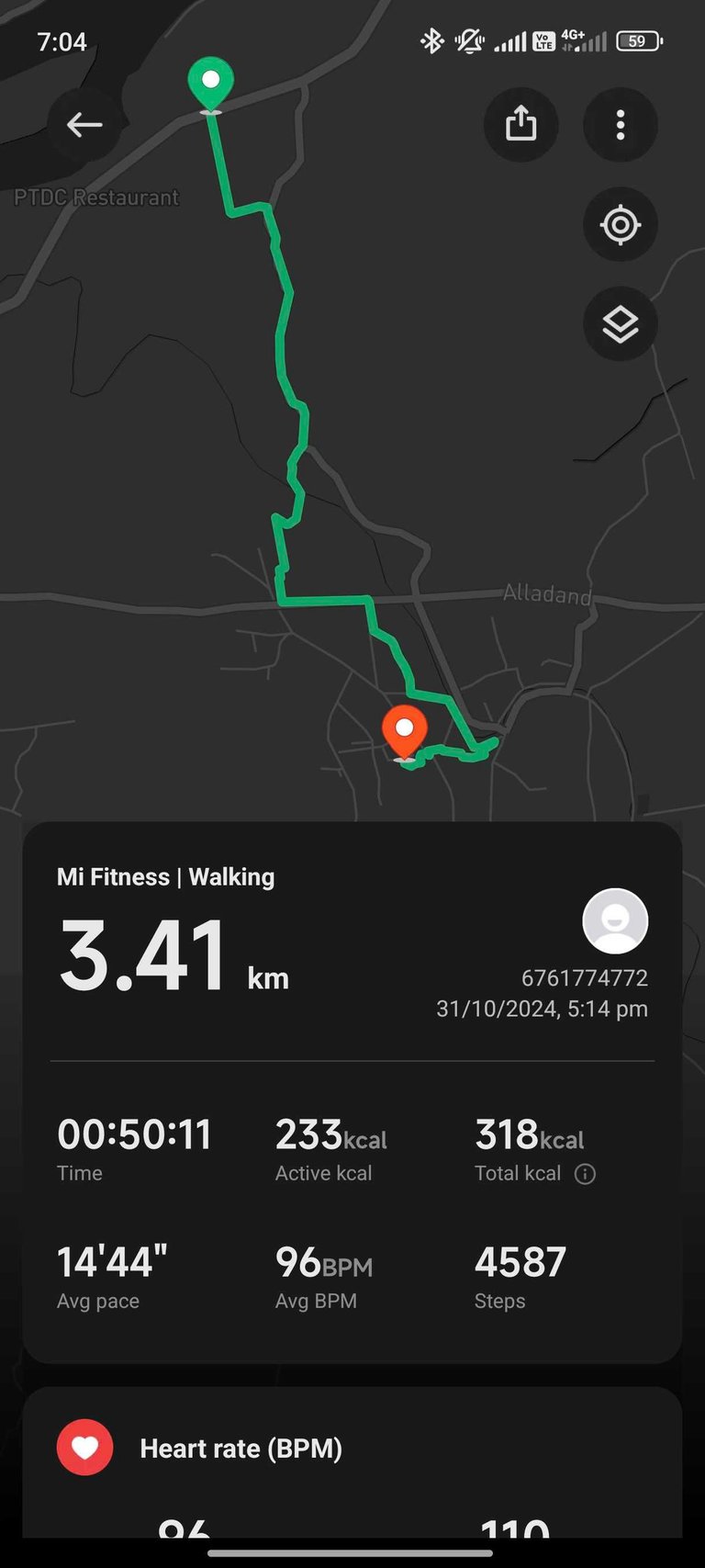
Task: Share this walking workout
Action: click(521, 125)
